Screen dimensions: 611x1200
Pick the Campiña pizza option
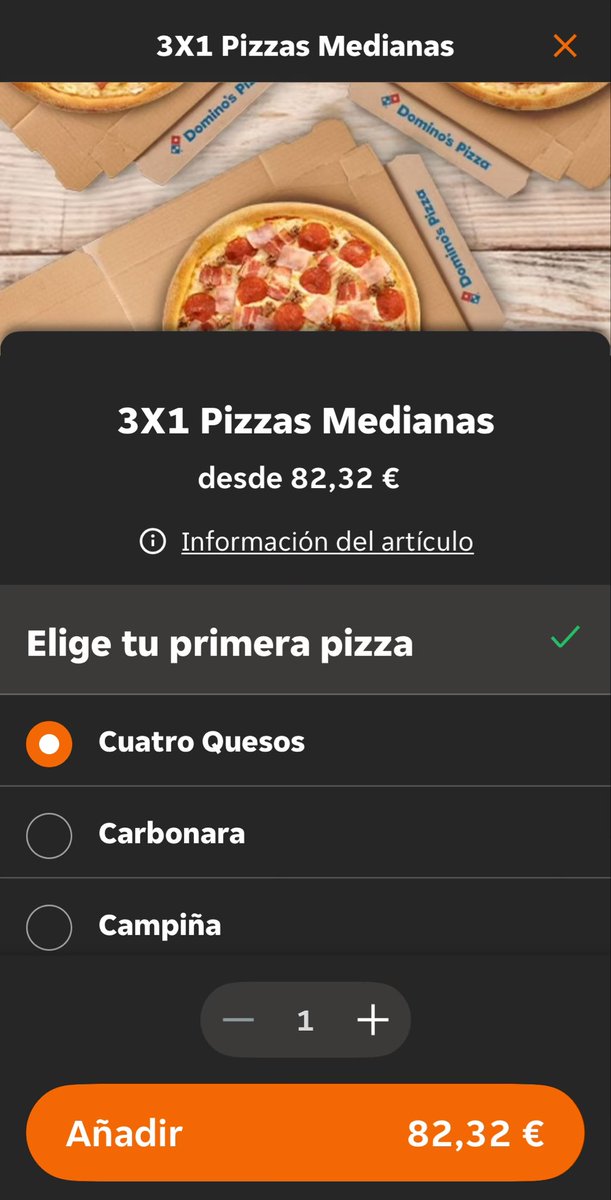click(49, 927)
